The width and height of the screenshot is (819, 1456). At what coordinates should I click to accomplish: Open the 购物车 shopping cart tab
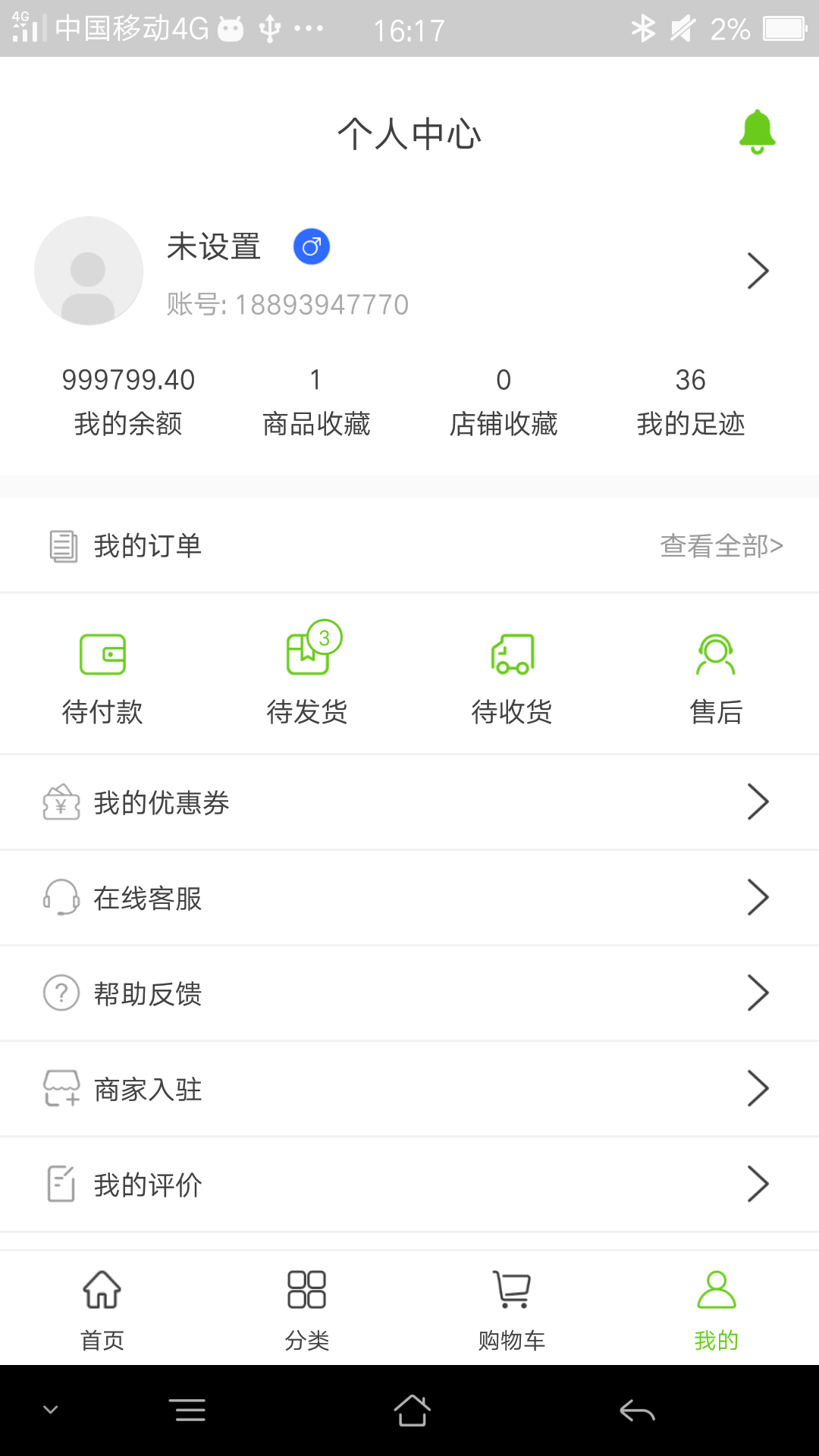pyautogui.click(x=511, y=1306)
